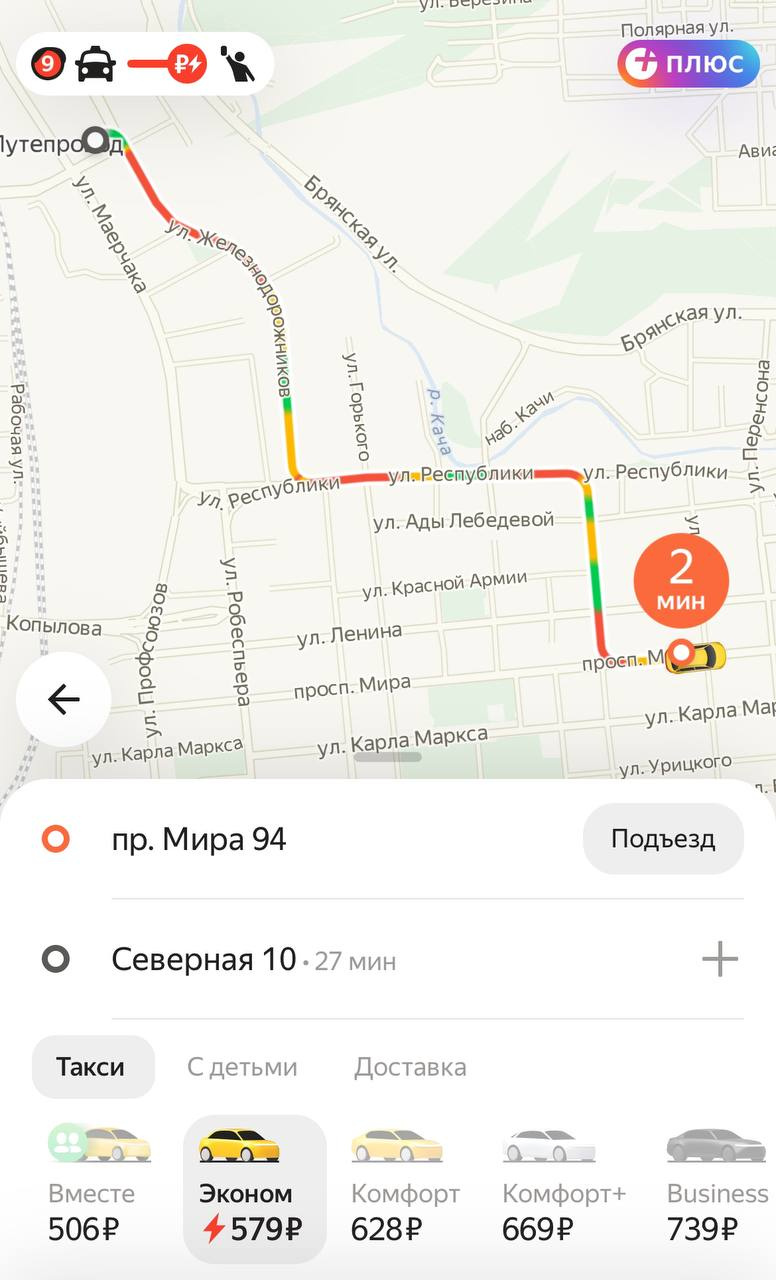The height and width of the screenshot is (1280, 776).
Task: Go back with the arrow button
Action: click(63, 699)
